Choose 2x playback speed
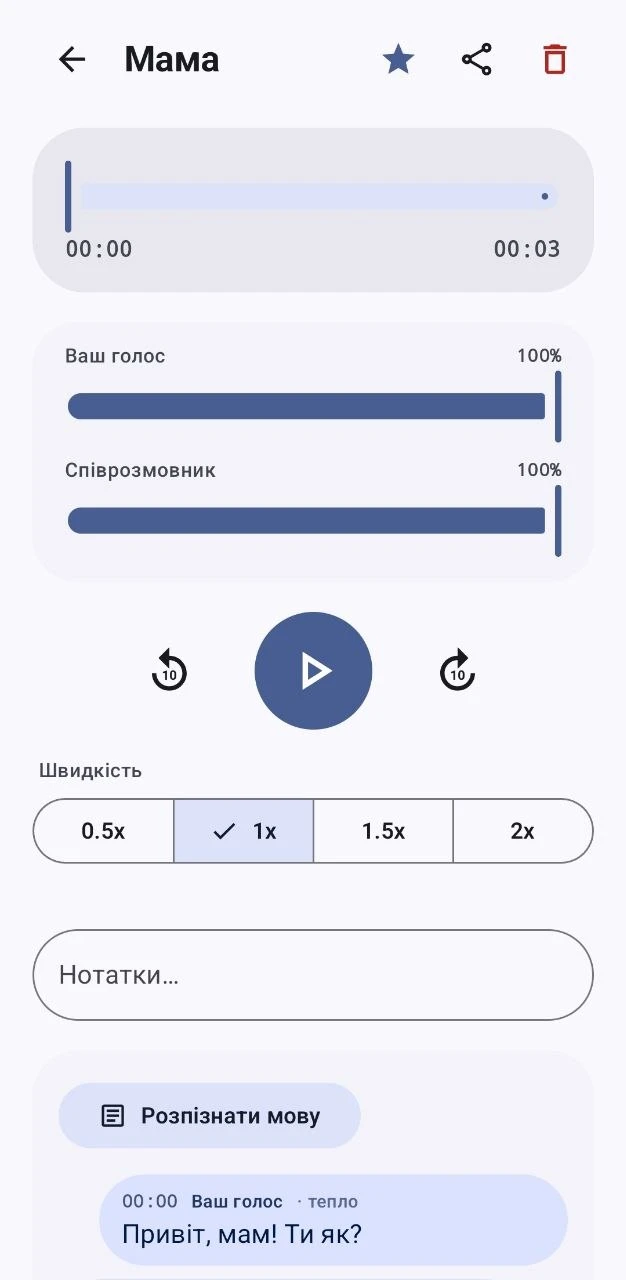Viewport: 626px width, 1280px height. pos(523,831)
